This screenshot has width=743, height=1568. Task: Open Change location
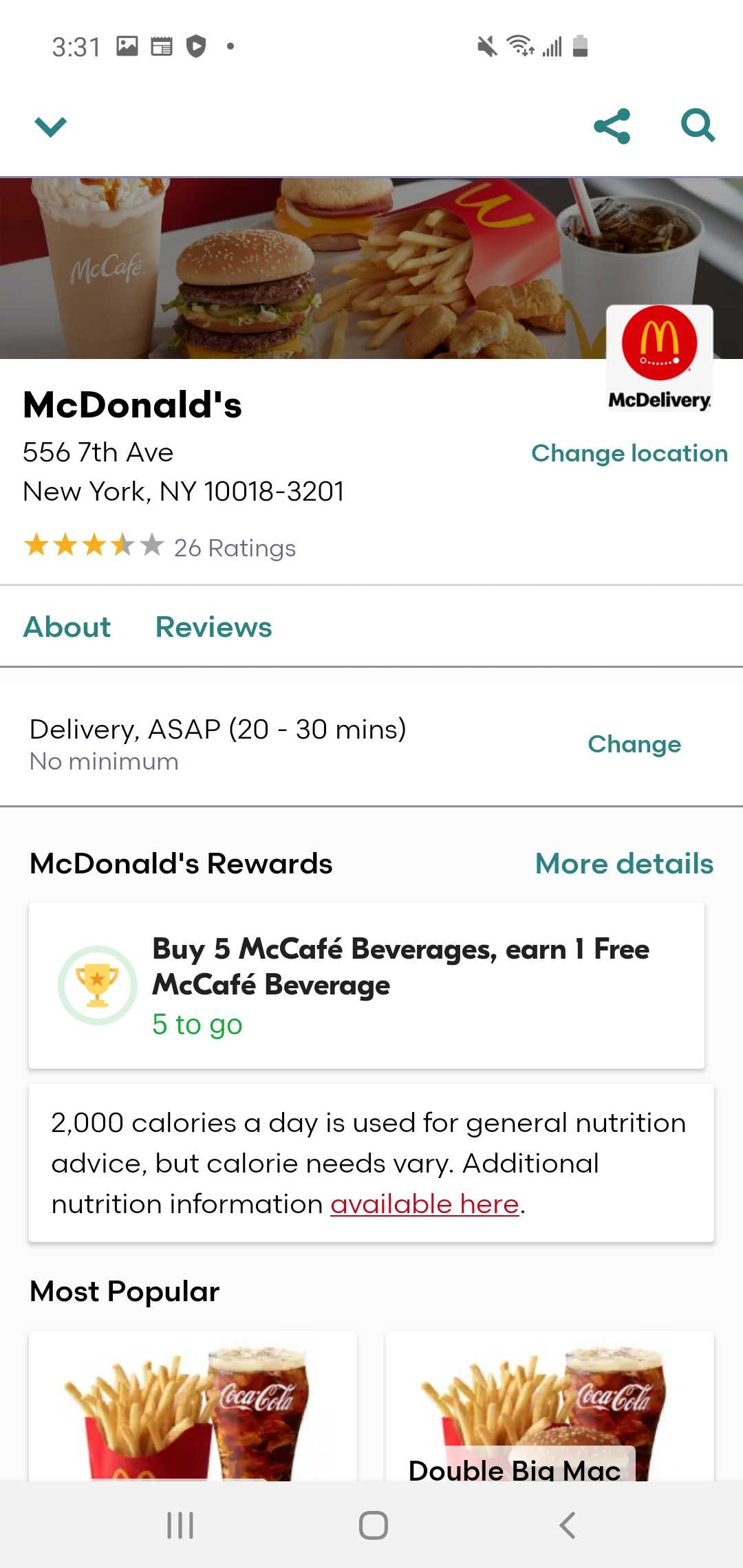[x=629, y=453]
